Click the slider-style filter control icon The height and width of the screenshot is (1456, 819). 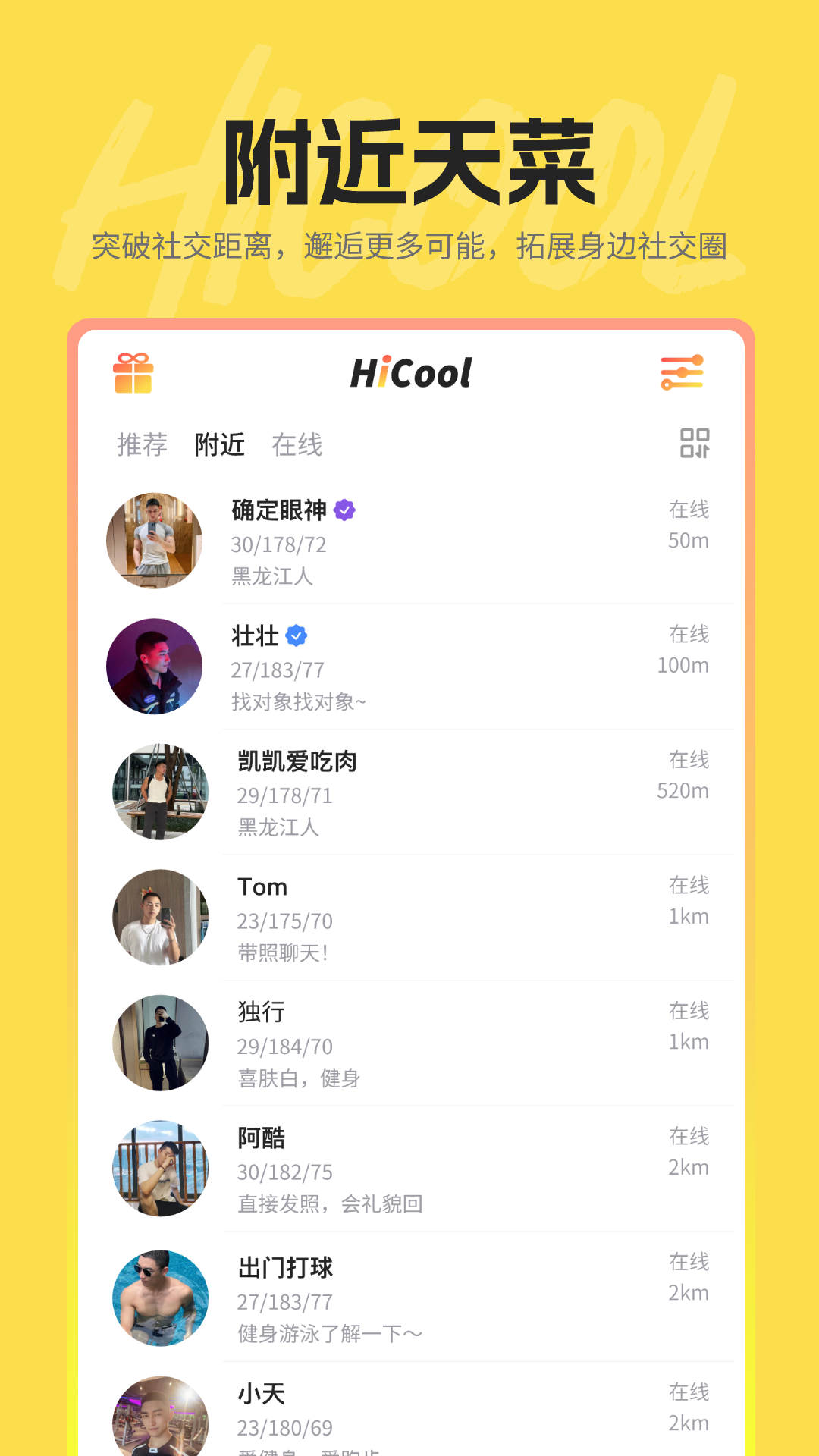(683, 373)
